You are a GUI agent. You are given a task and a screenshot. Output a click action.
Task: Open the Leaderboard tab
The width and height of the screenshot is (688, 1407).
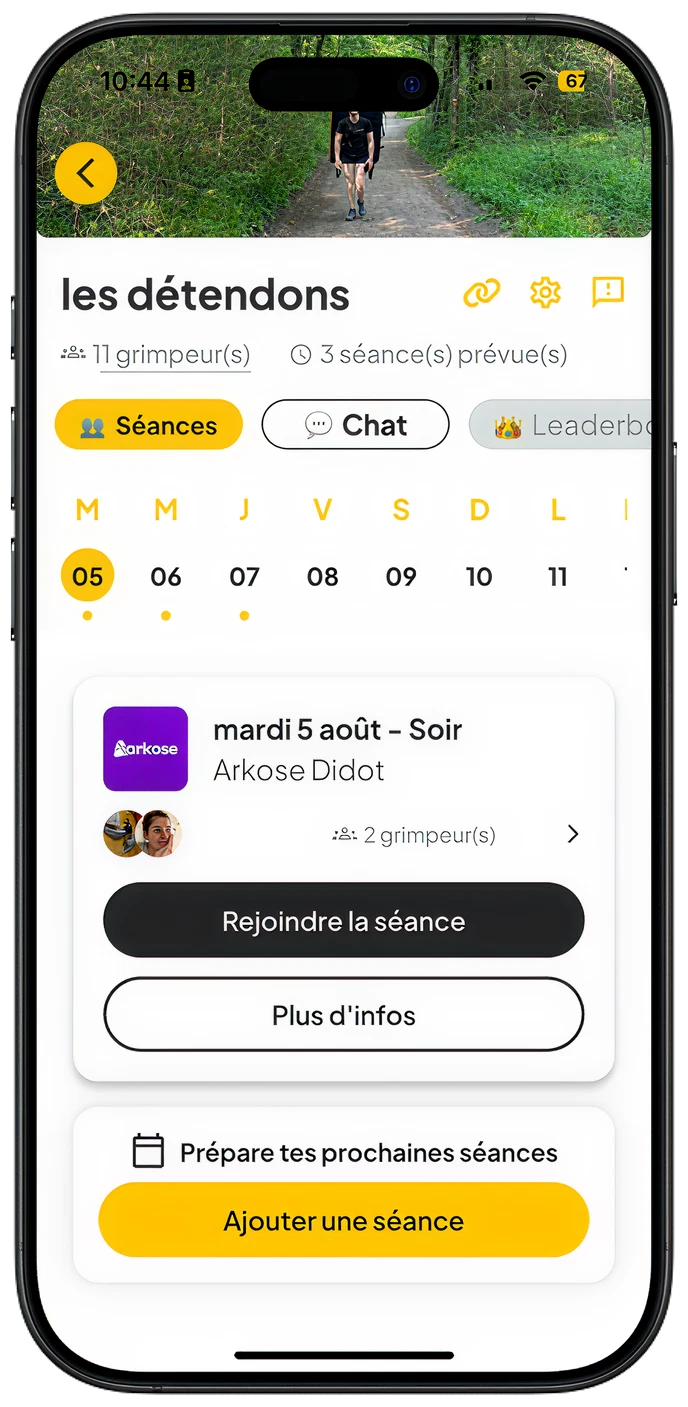click(x=565, y=426)
